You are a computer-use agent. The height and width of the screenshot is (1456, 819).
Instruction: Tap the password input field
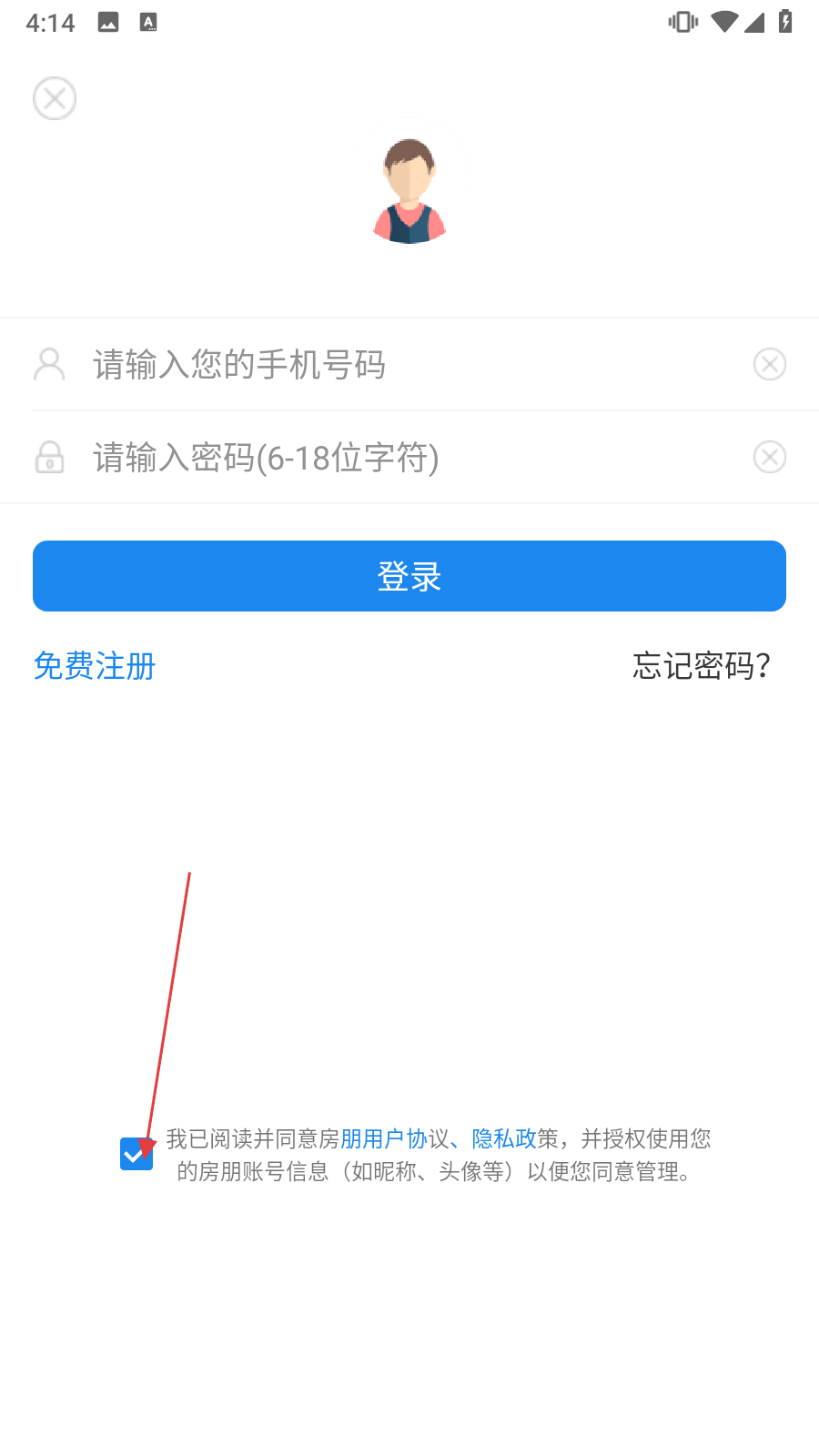[409, 458]
